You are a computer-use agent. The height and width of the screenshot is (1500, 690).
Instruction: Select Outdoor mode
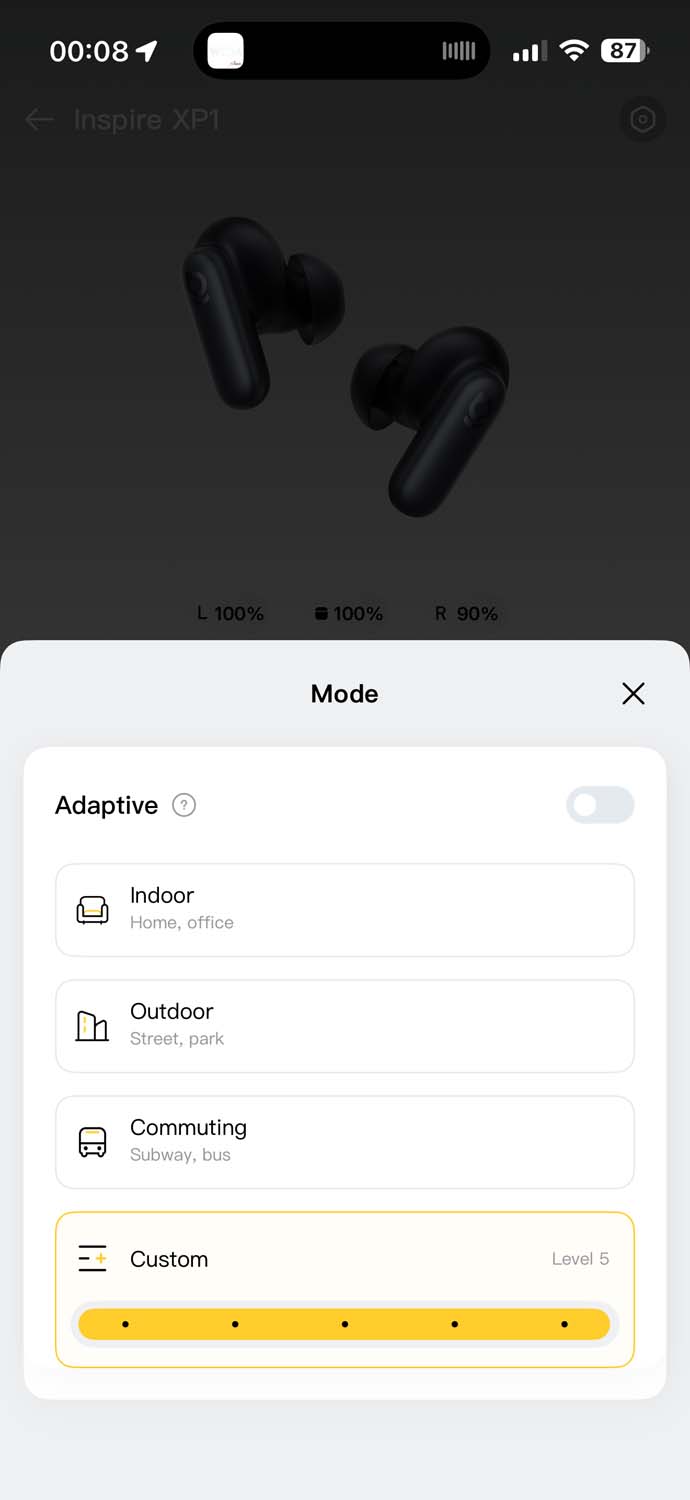(344, 1025)
